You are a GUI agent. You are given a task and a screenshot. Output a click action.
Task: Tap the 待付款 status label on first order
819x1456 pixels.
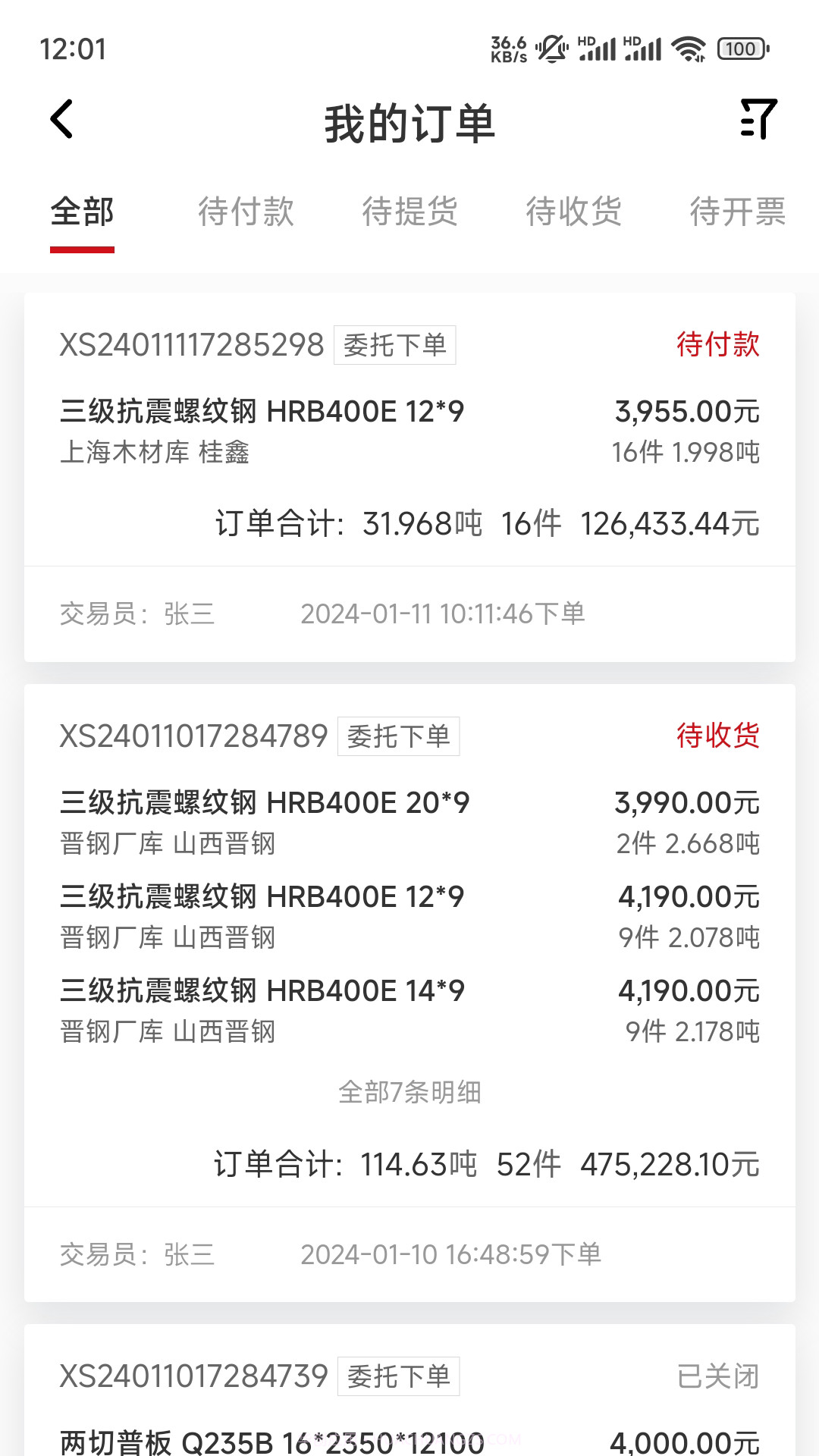point(717,347)
